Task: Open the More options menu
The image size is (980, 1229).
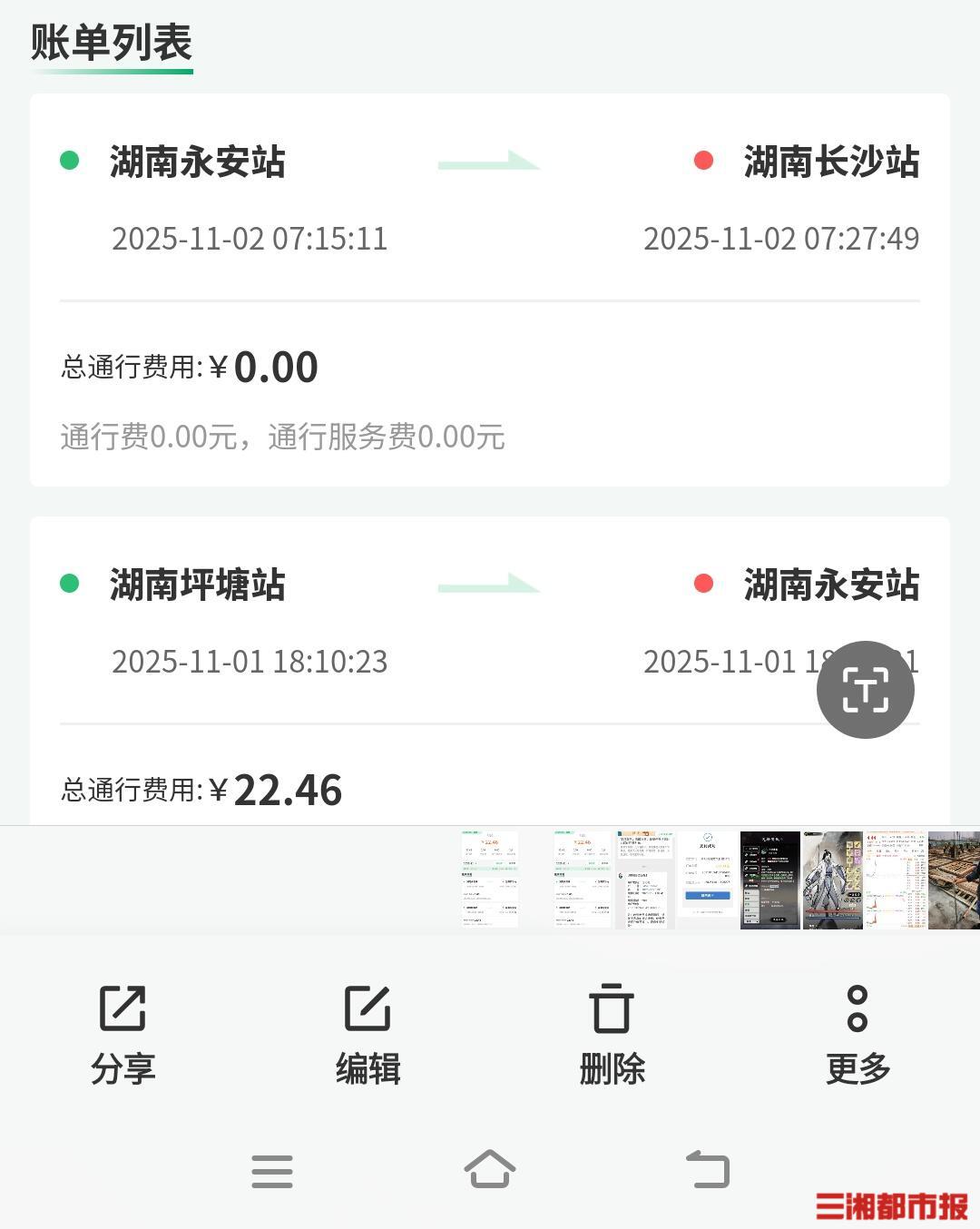Action: pyautogui.click(x=857, y=1035)
